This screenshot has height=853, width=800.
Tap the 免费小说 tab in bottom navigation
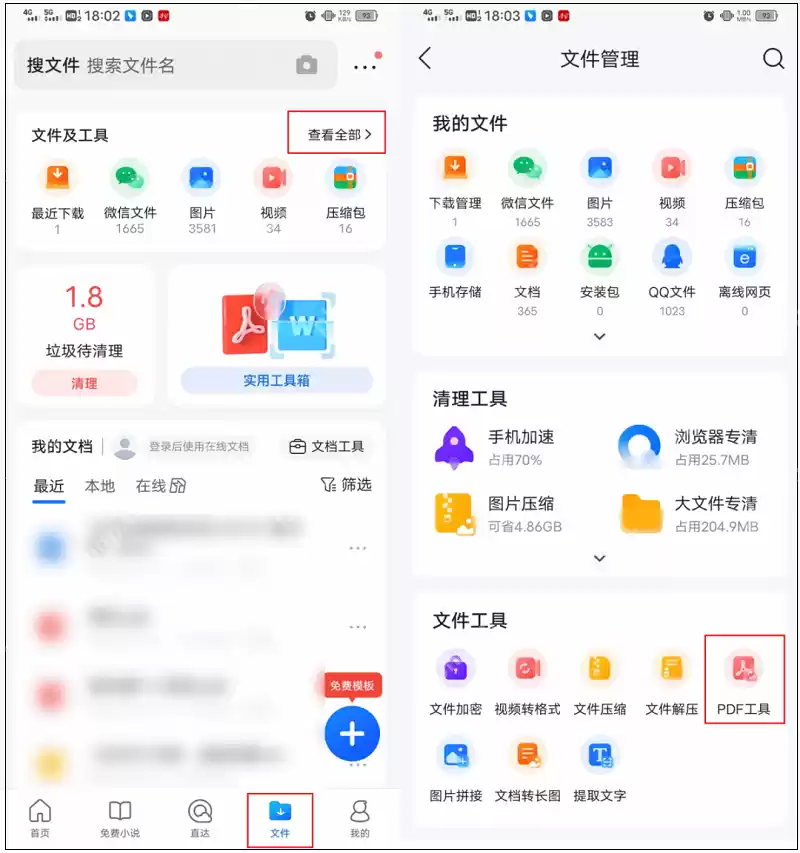point(120,819)
